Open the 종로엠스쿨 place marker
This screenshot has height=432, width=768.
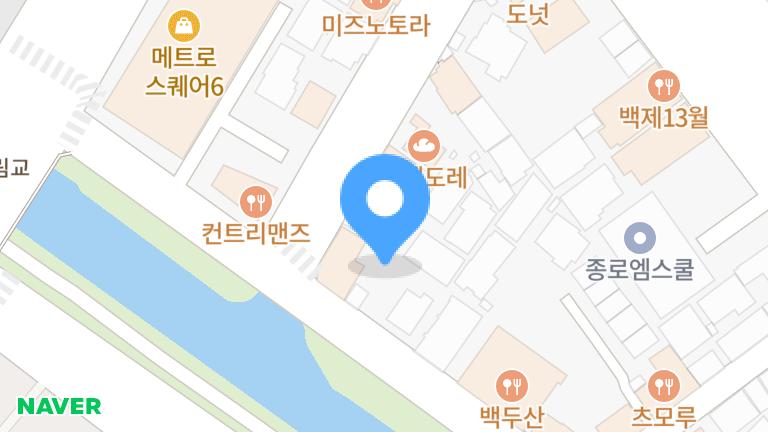pyautogui.click(x=640, y=238)
